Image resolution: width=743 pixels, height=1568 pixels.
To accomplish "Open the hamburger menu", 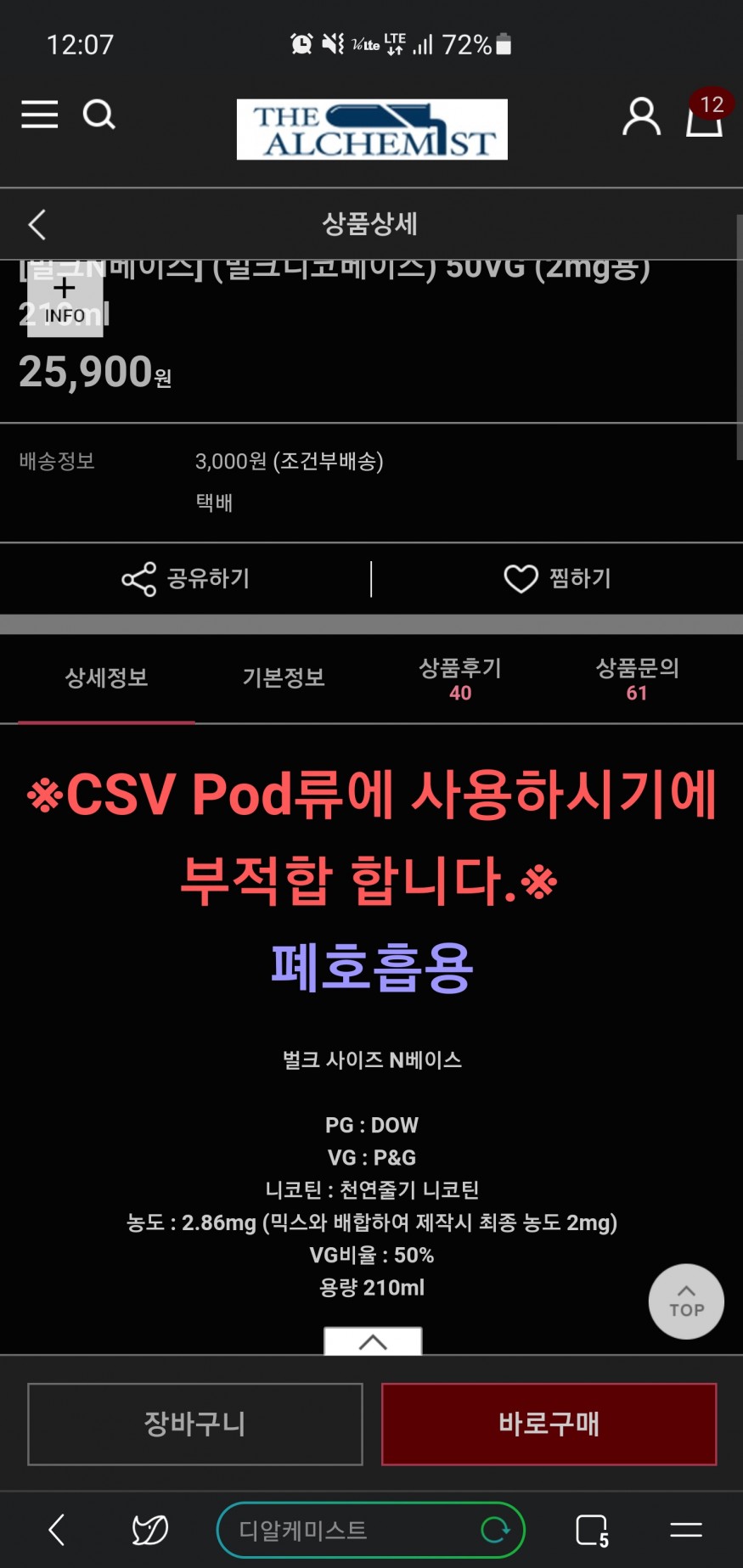I will [x=40, y=115].
